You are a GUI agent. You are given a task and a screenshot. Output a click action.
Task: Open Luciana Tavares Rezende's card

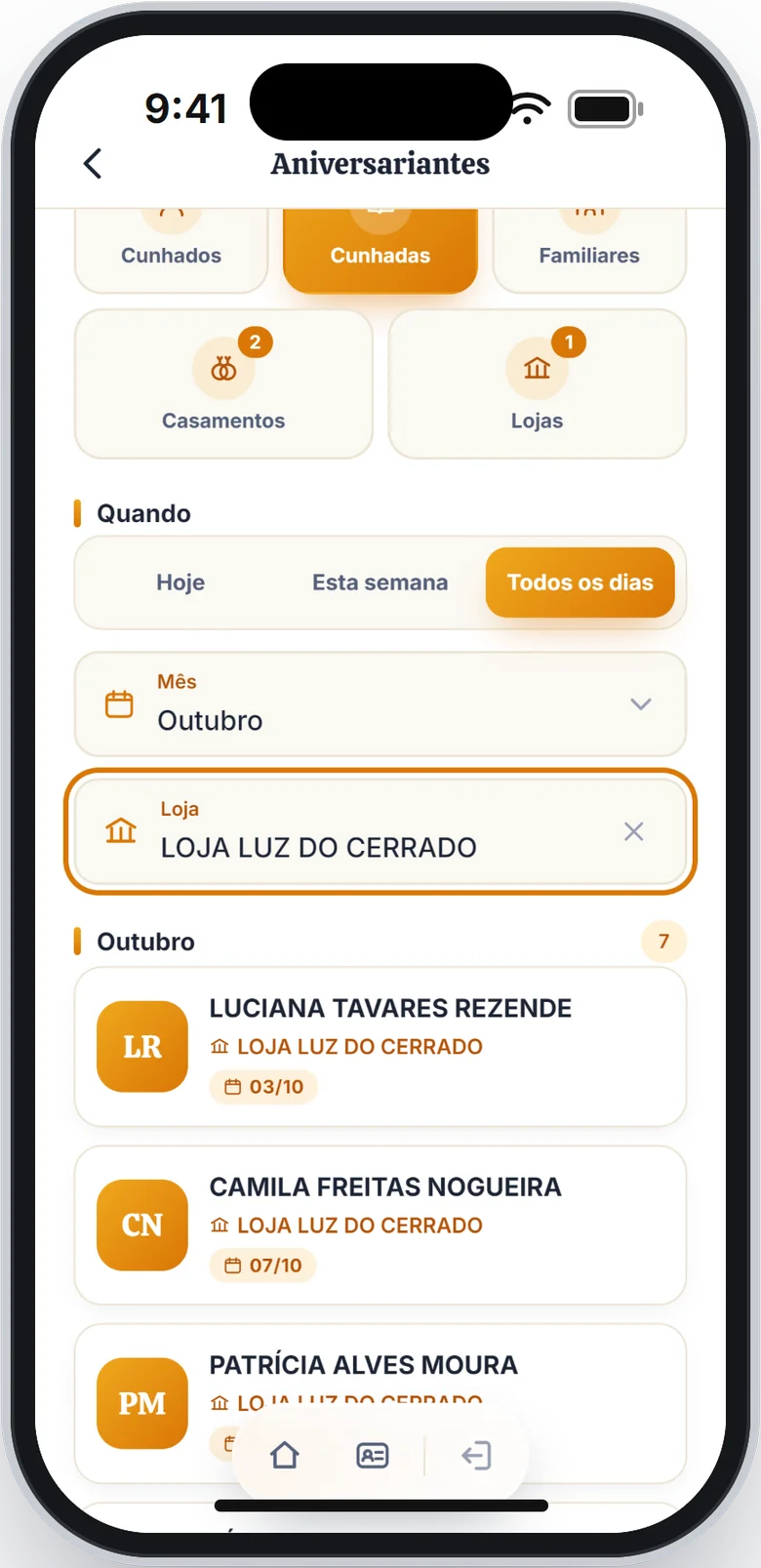pyautogui.click(x=380, y=1047)
